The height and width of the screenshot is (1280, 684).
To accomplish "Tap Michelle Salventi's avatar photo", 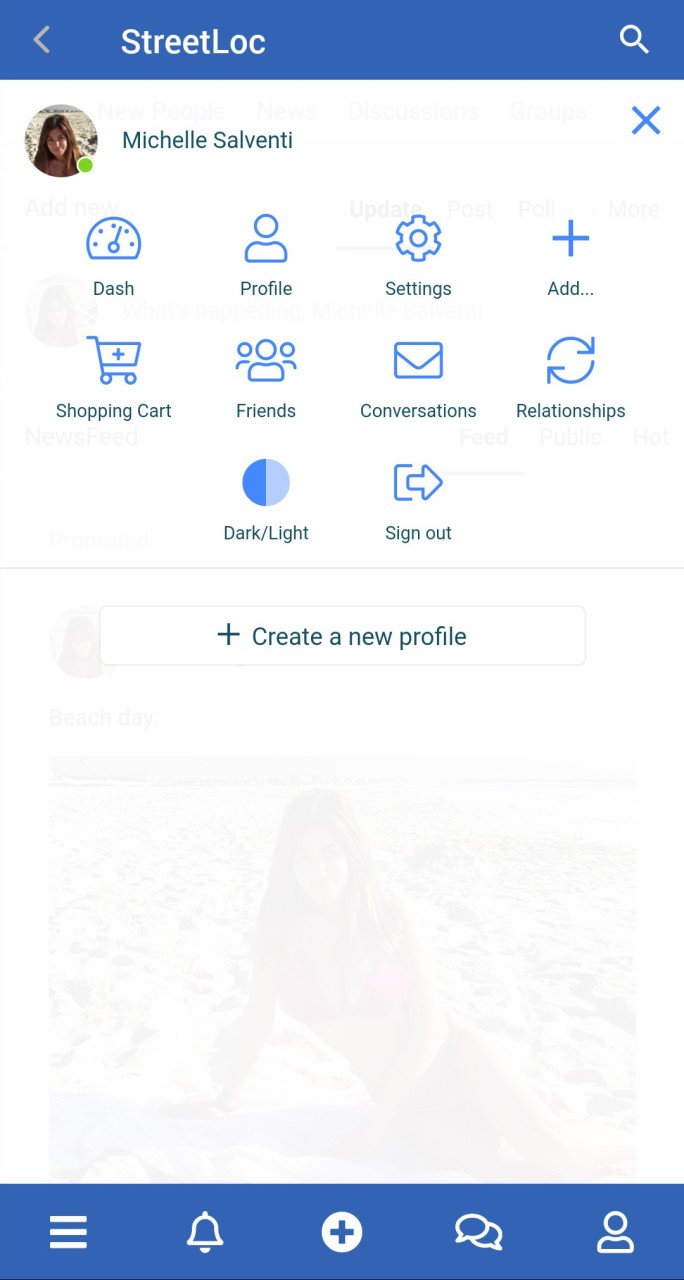I will click(60, 141).
